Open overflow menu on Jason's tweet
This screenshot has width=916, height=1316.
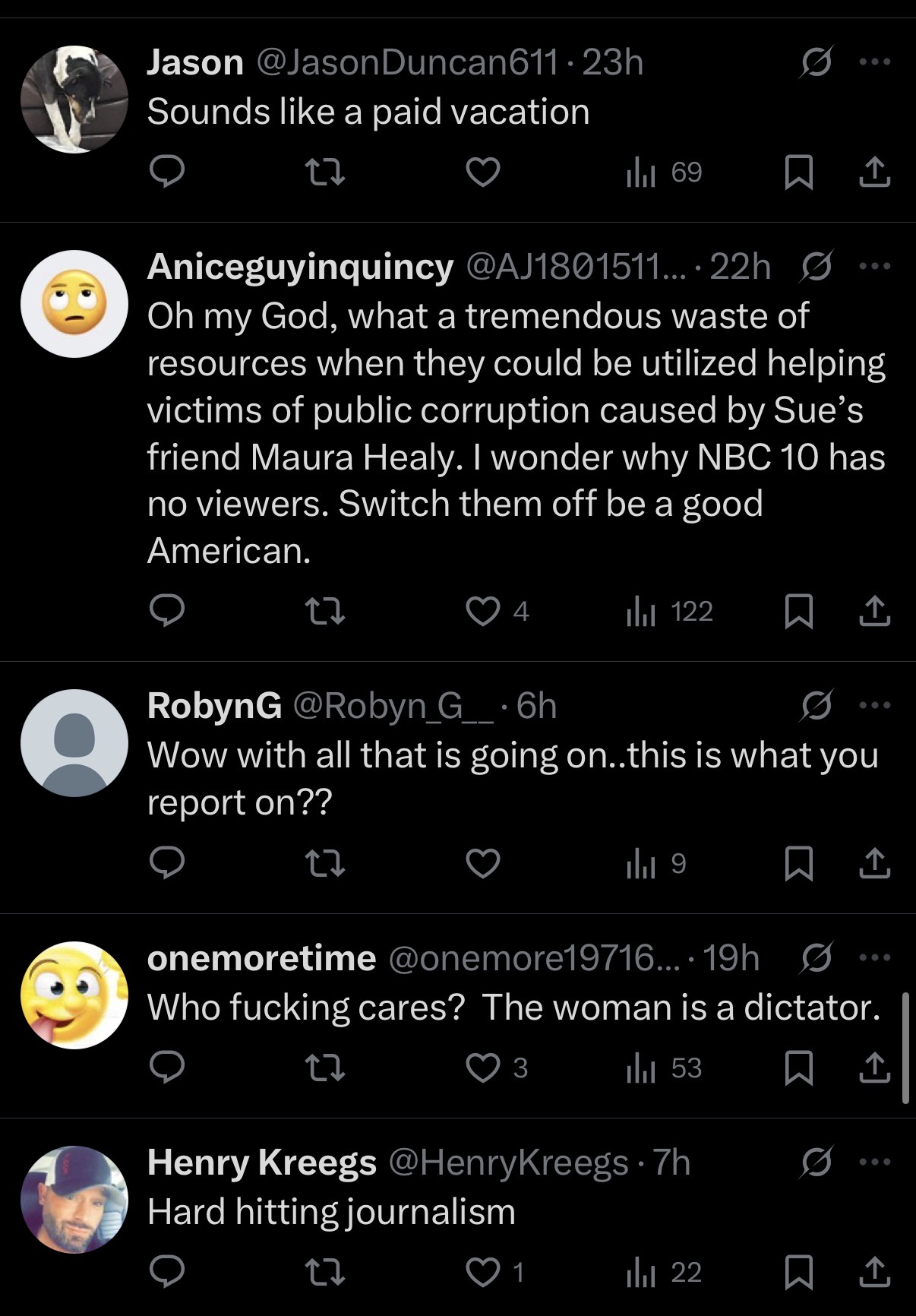coord(874,62)
